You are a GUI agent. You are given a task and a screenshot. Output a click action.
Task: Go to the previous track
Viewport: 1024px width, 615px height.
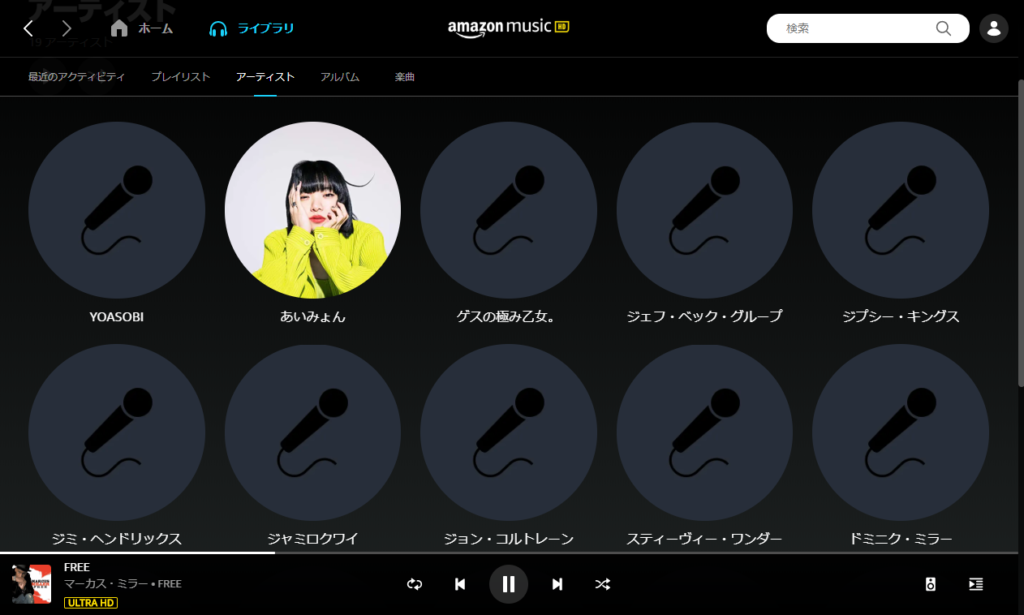460,584
